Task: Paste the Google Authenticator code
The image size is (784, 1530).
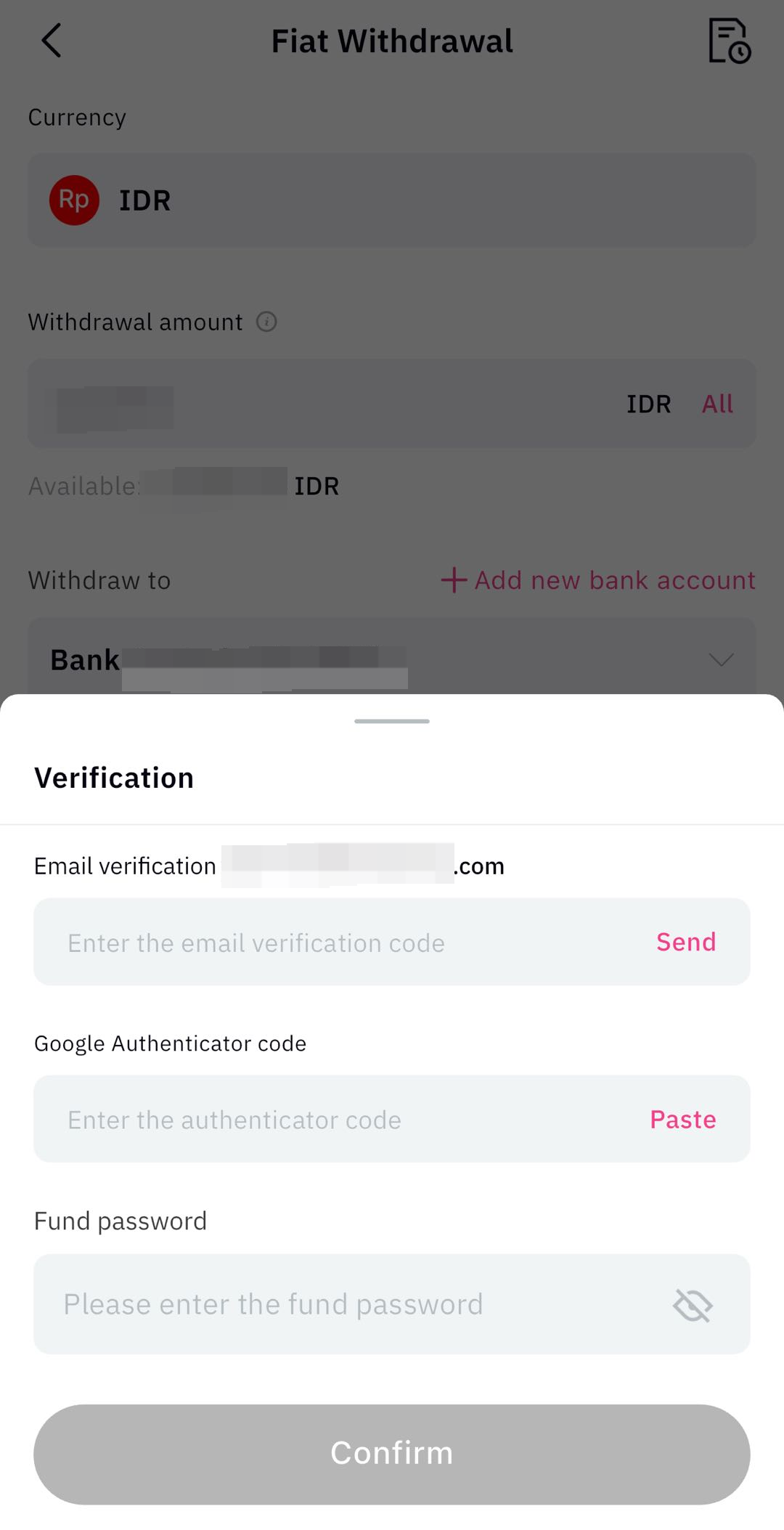Action: point(682,1119)
